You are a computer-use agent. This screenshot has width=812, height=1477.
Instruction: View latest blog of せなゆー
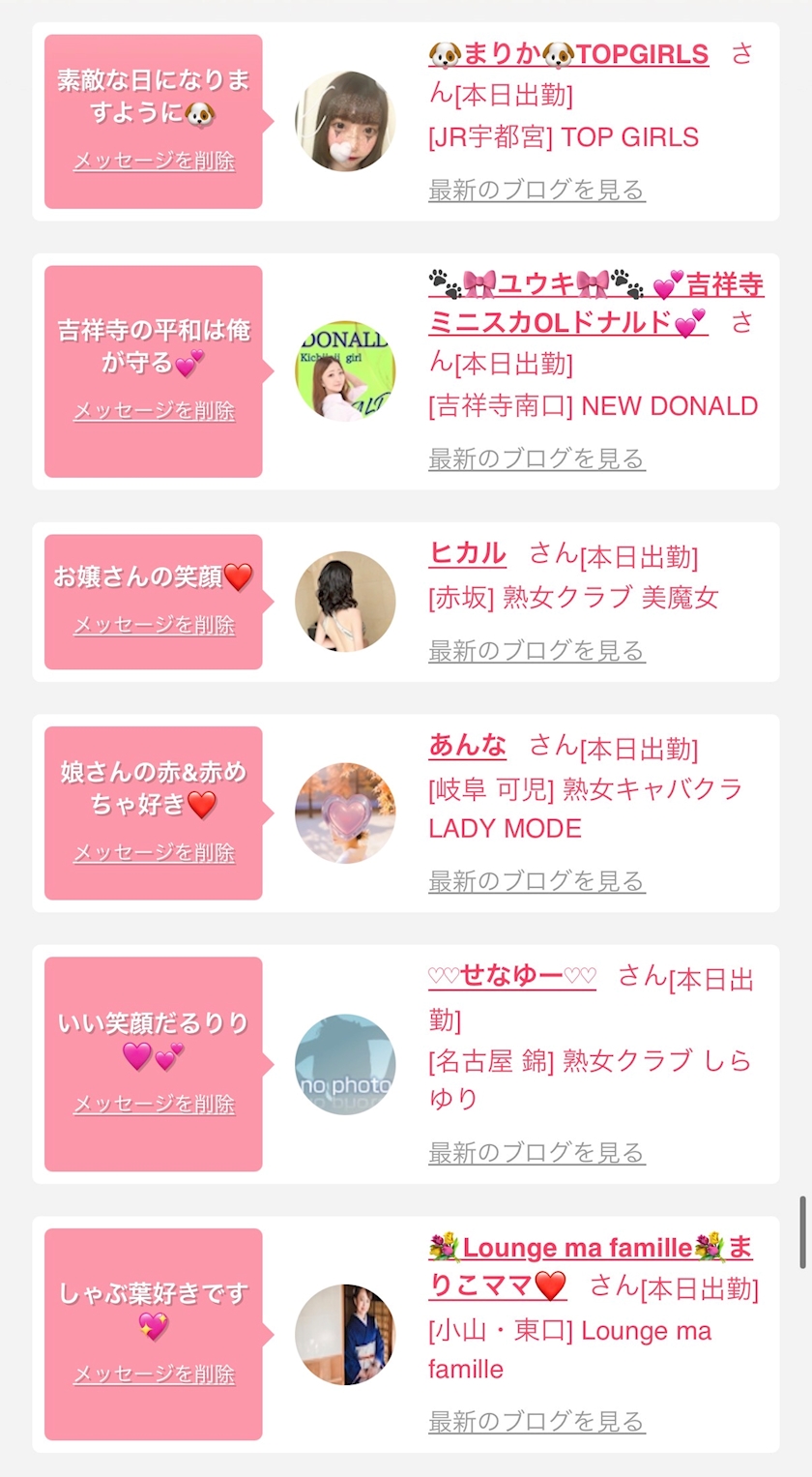(x=536, y=1152)
